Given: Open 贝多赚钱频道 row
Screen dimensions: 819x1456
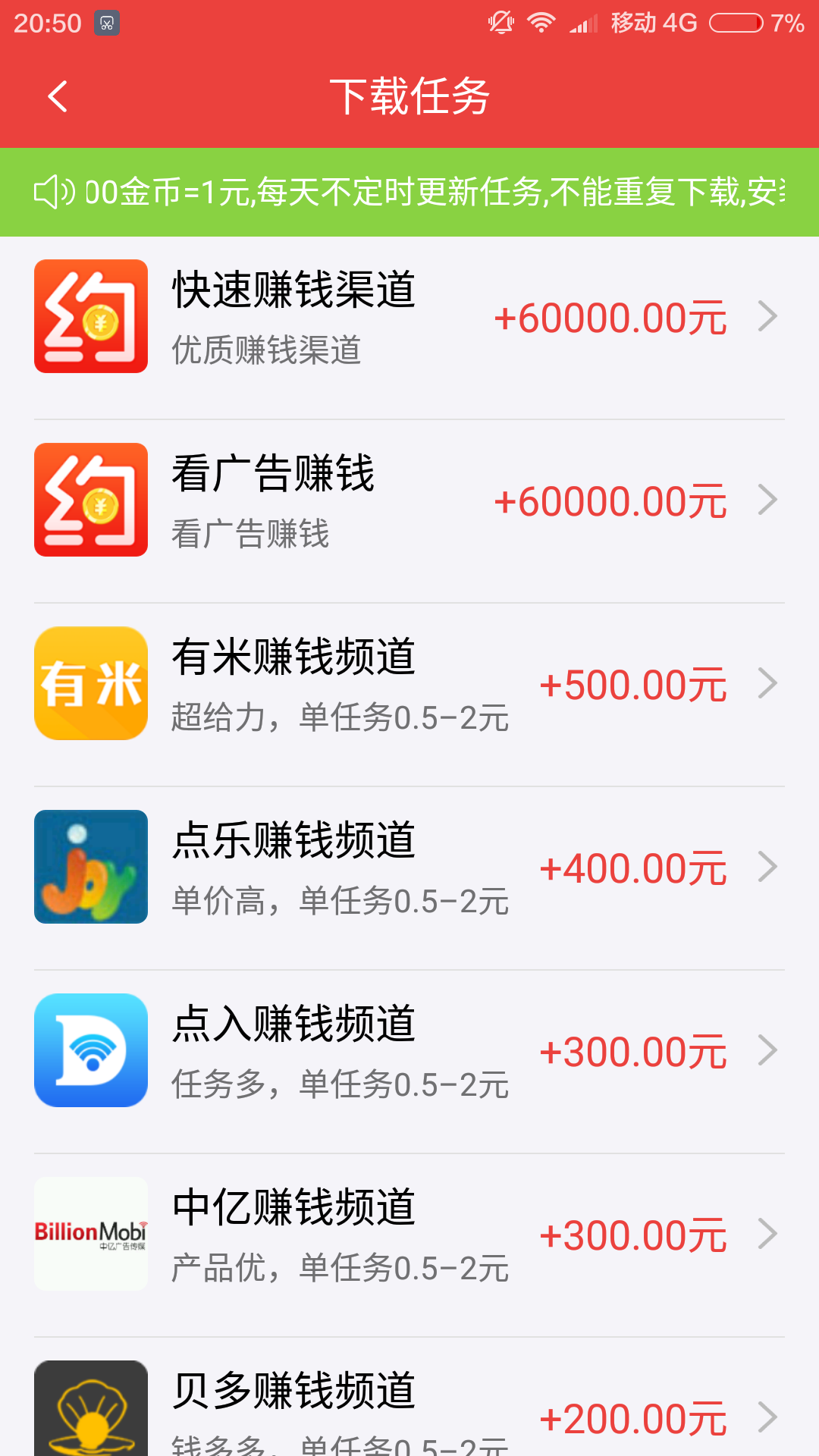Looking at the screenshot, I should [x=409, y=1398].
